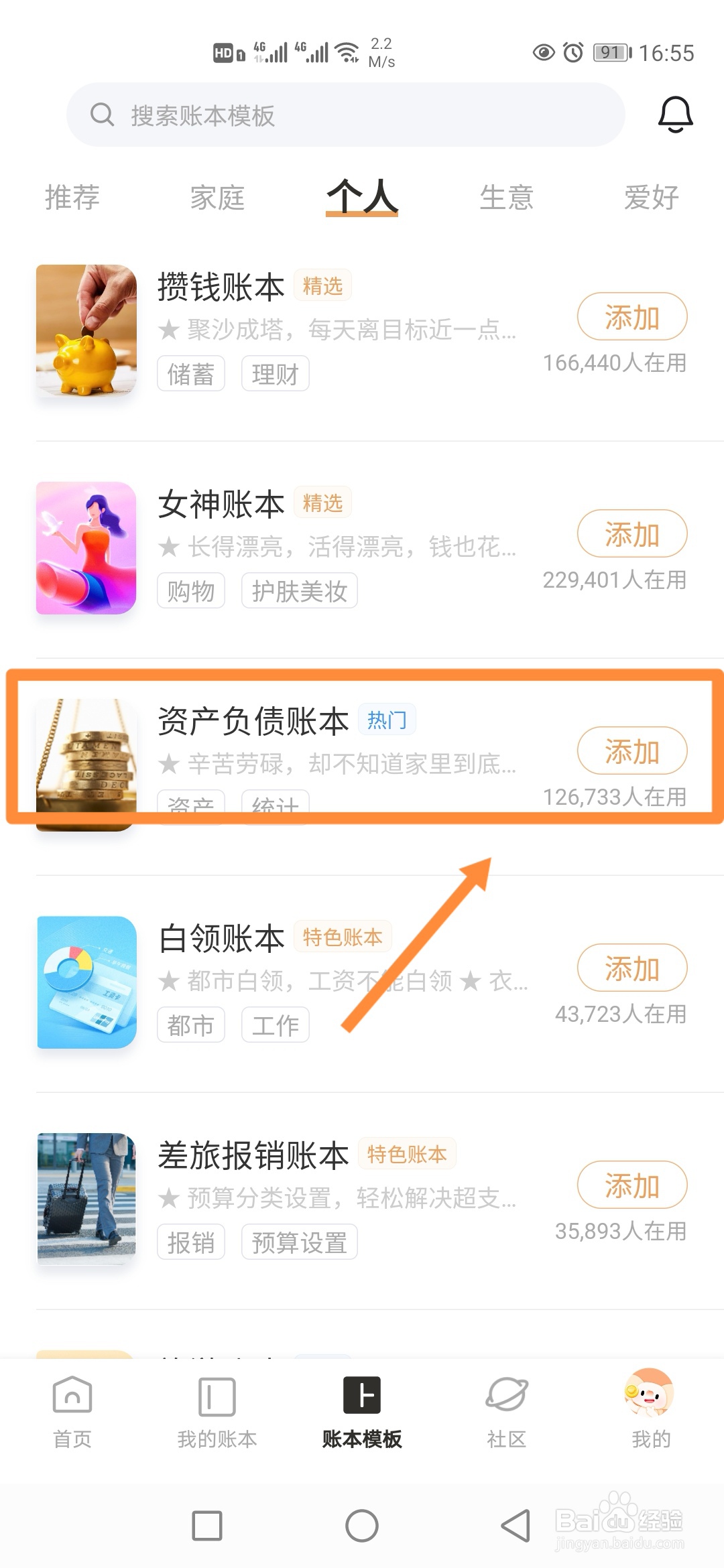Screen dimensions: 724x1568
Task: Open notifications via the bell icon
Action: (x=676, y=114)
